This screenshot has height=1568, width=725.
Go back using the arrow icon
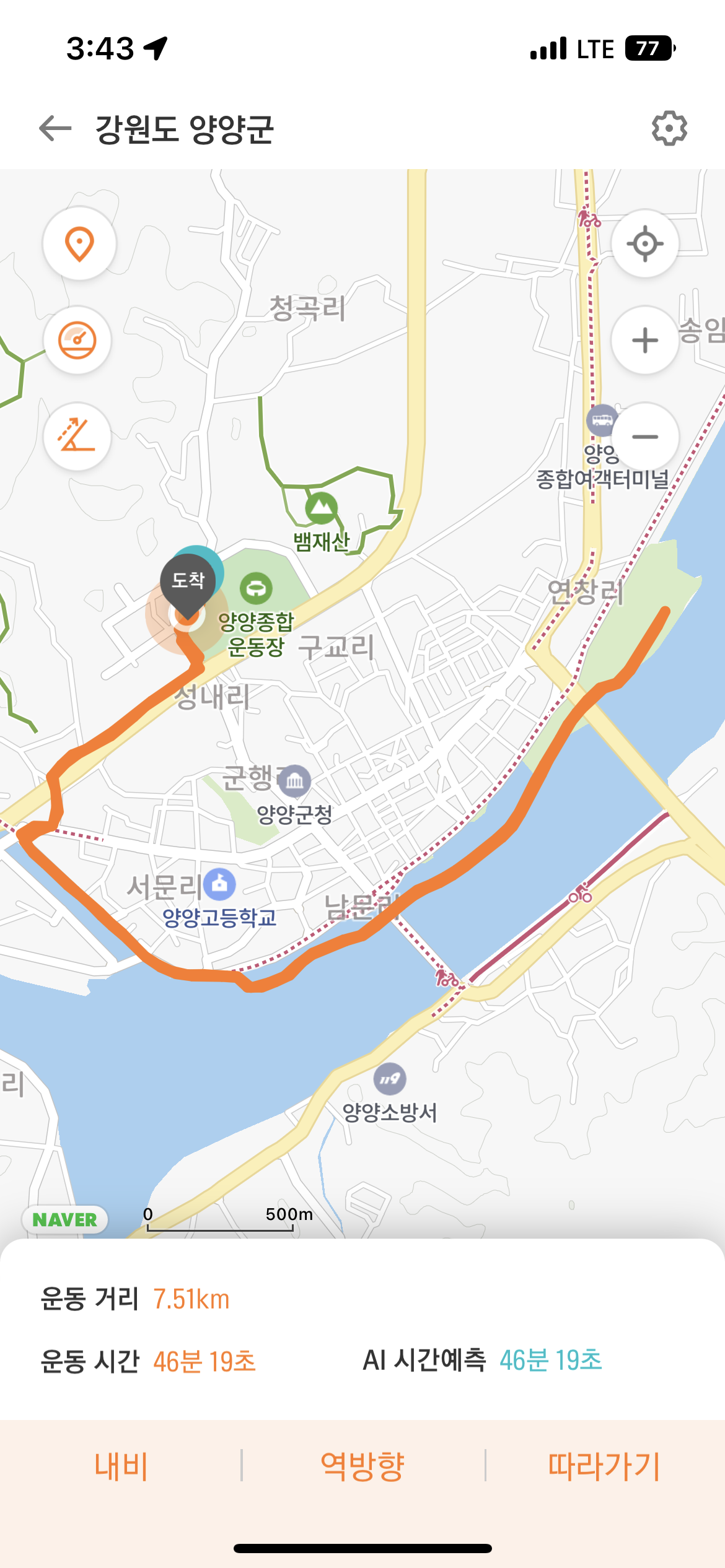coord(55,129)
